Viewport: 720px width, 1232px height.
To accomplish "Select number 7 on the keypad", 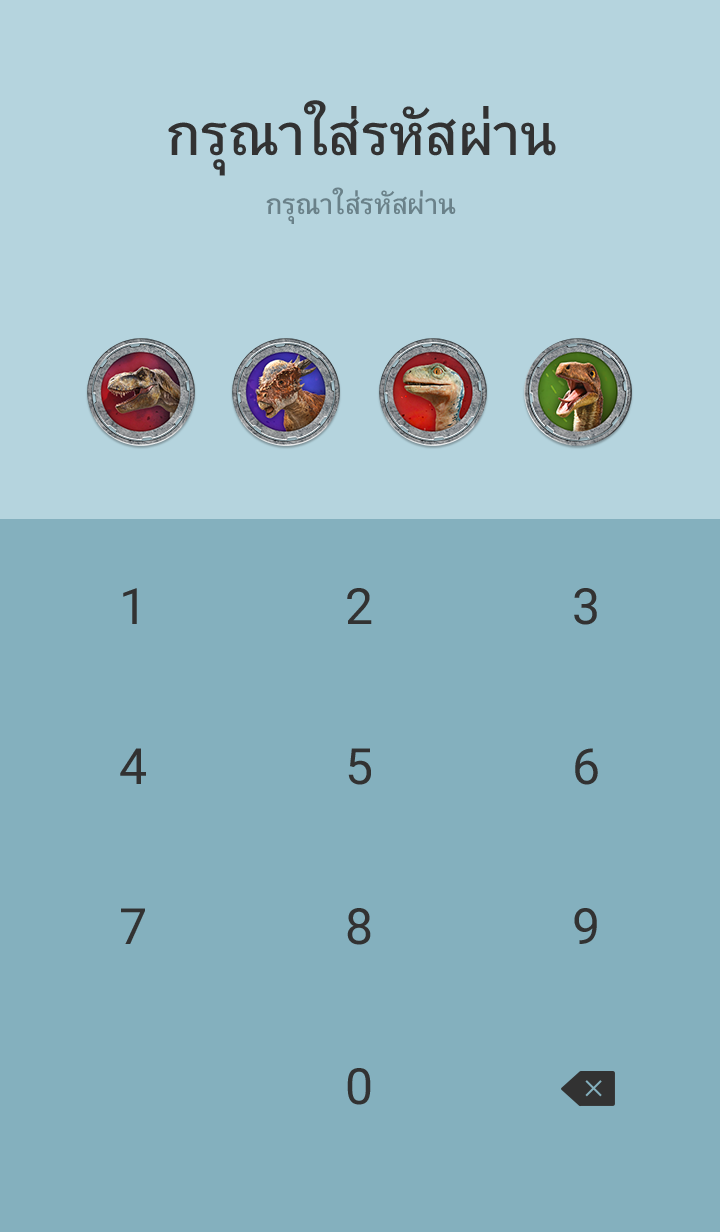I will coord(132,927).
